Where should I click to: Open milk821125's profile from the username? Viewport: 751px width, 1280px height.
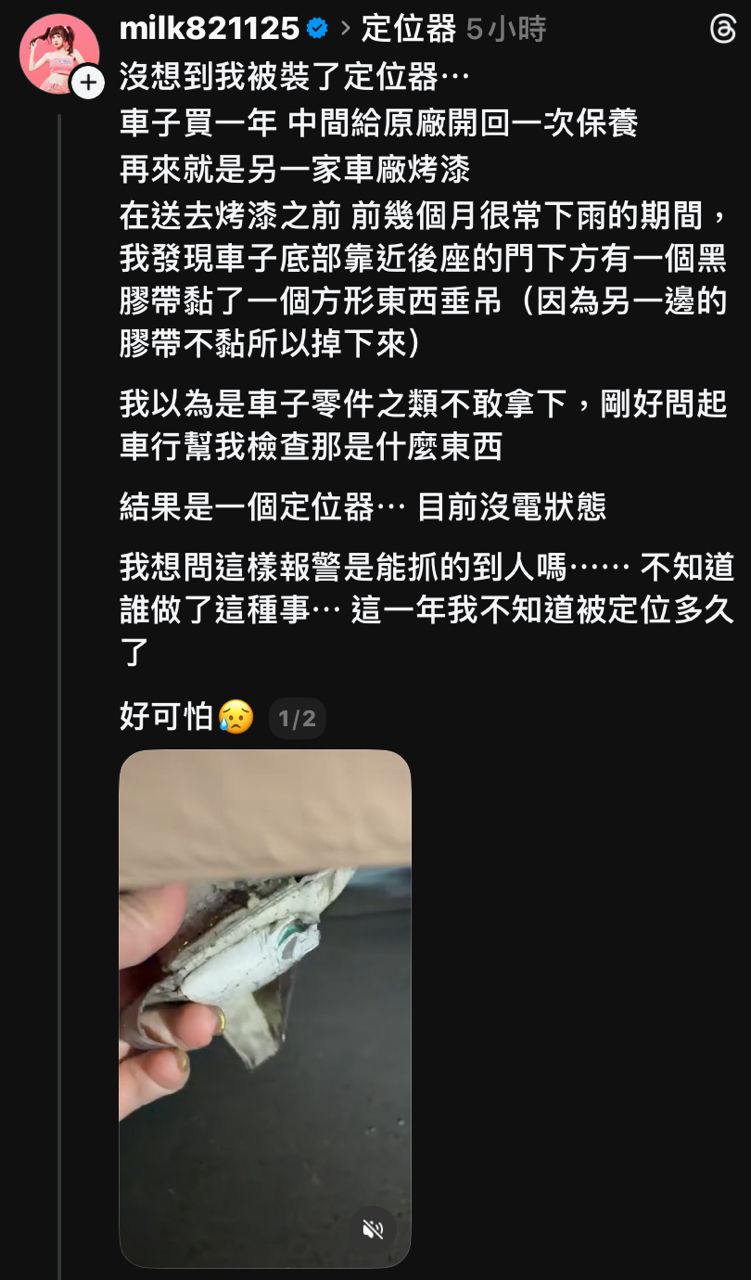point(208,29)
